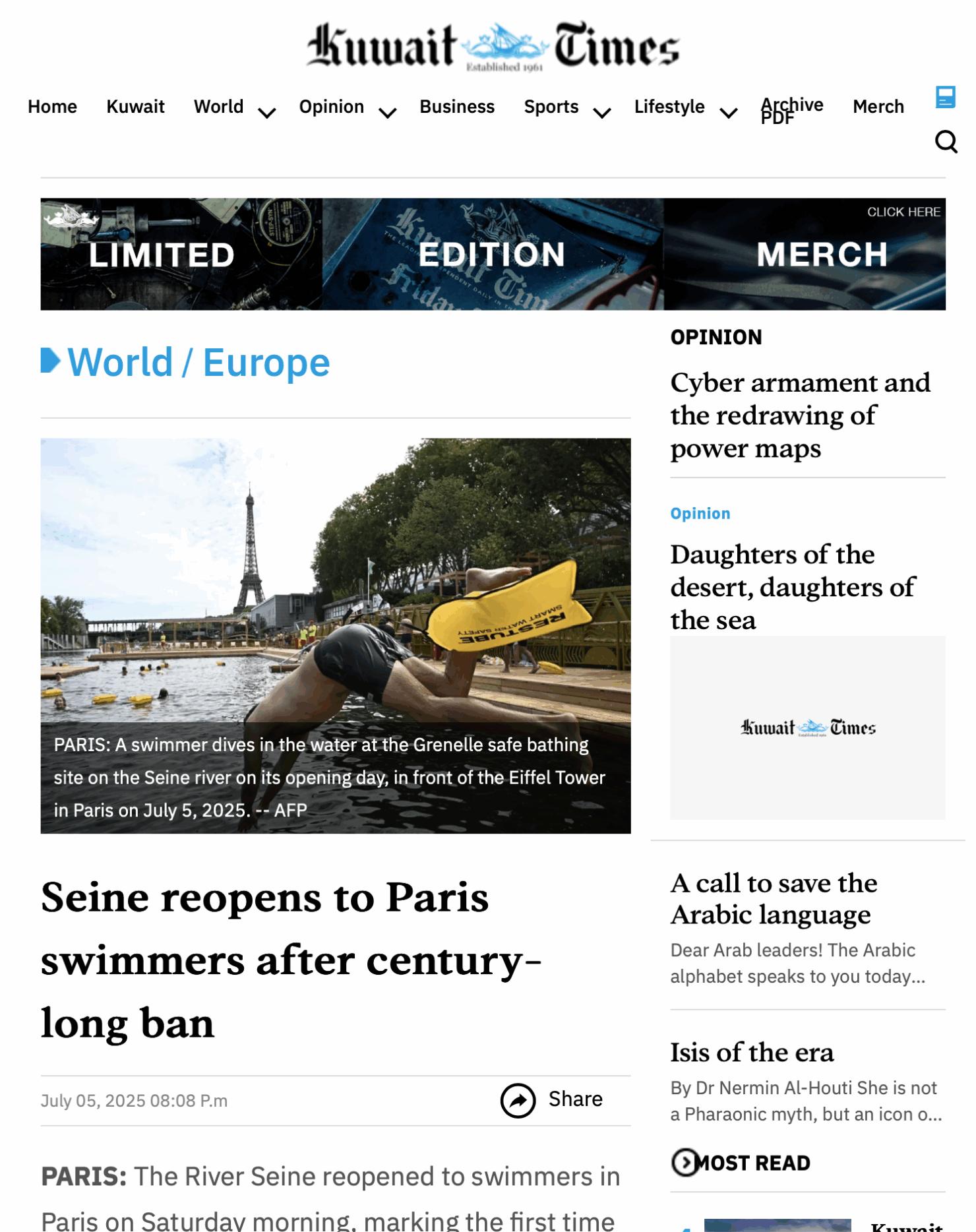Open the Business section
Screen dimensions: 976x1232
(x=456, y=107)
